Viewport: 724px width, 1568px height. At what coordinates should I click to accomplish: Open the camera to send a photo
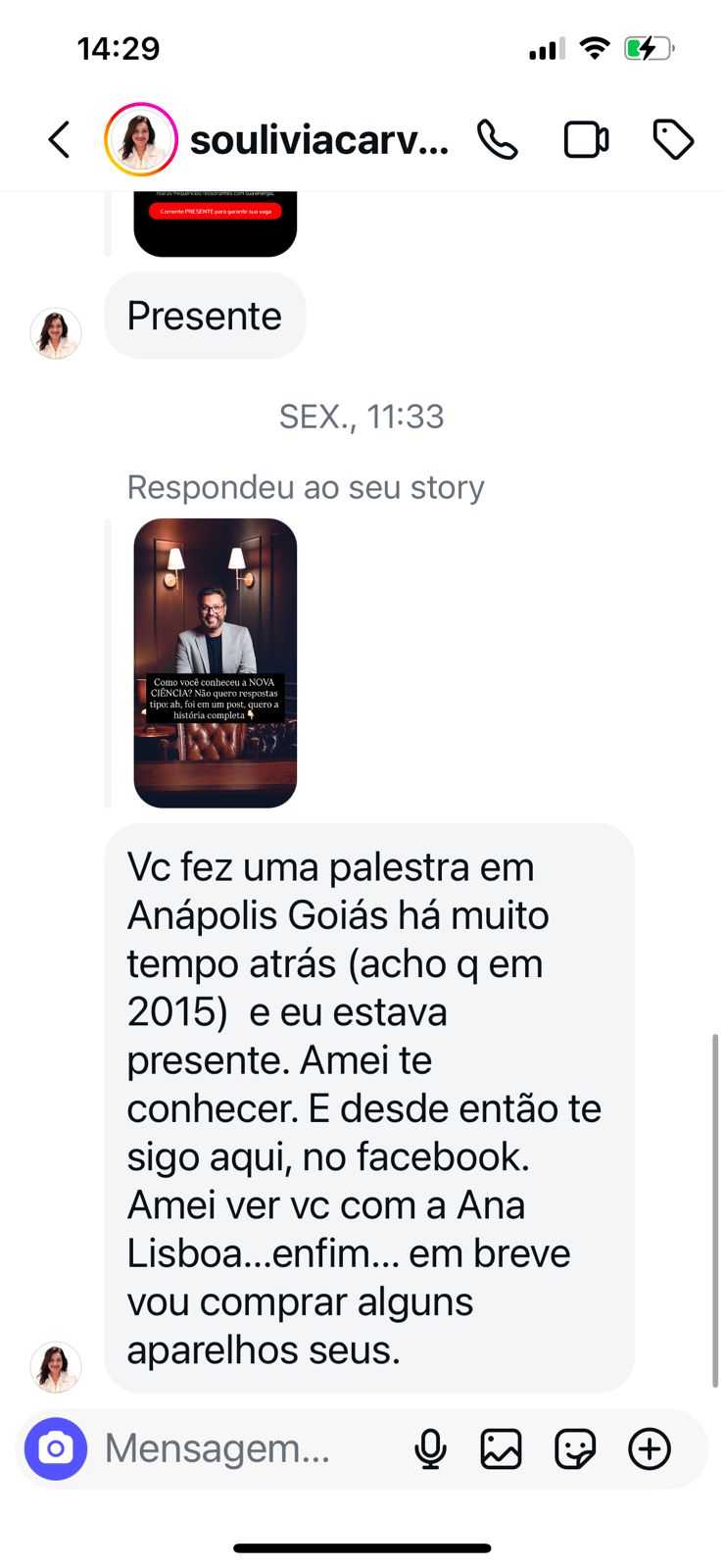[56, 1447]
